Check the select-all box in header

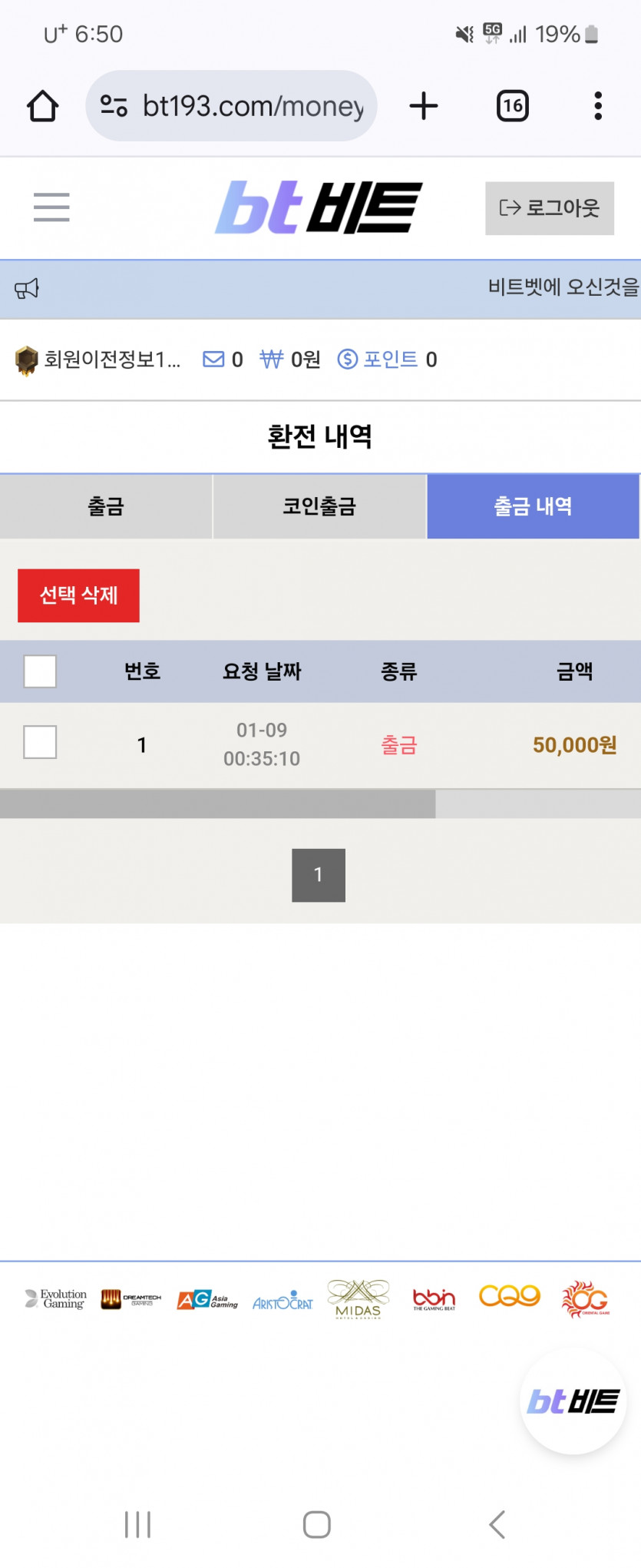click(x=40, y=671)
